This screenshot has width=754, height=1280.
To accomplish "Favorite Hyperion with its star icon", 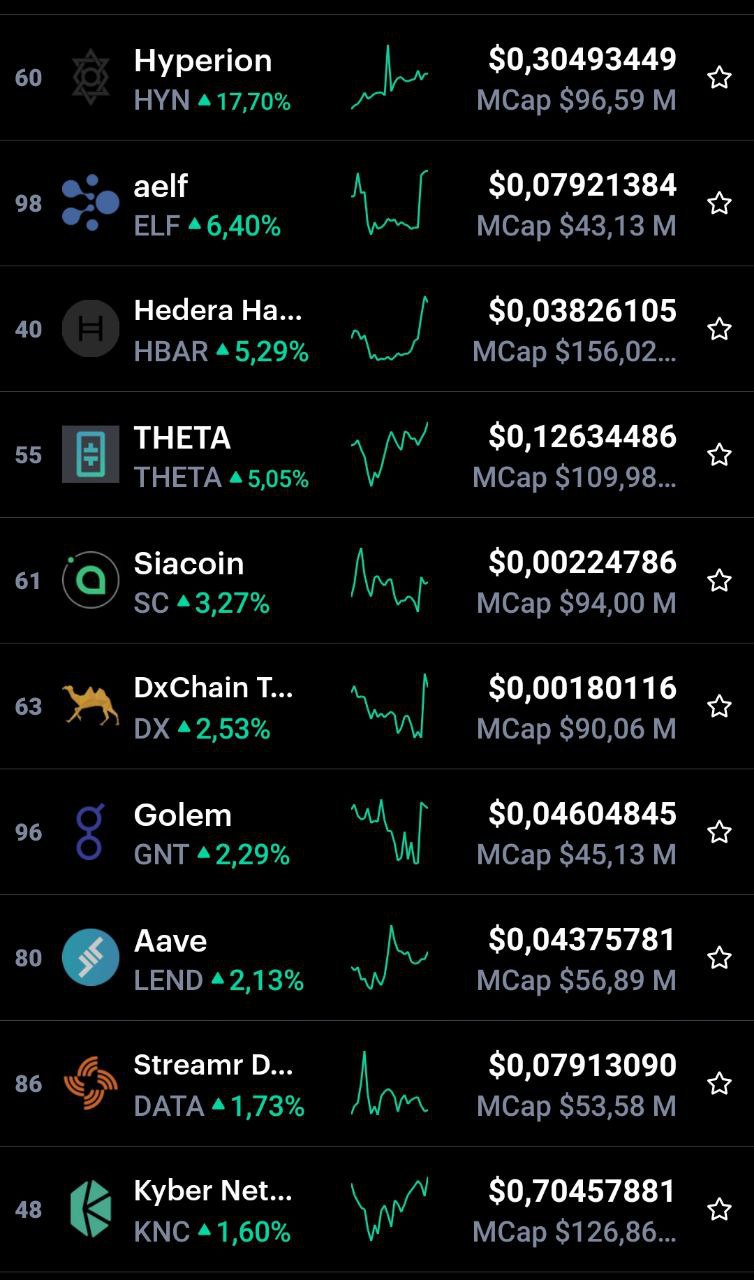I will tap(719, 78).
